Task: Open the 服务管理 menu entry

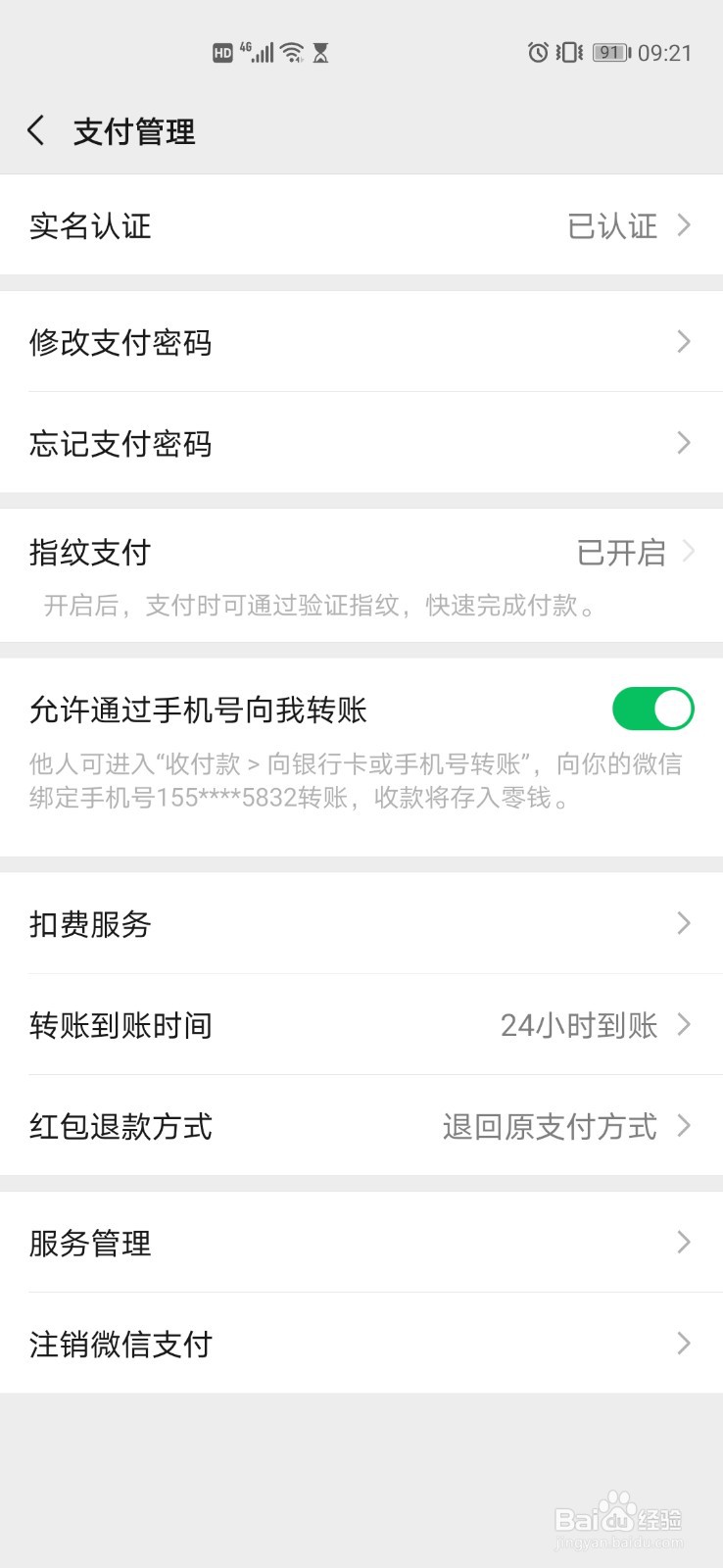Action: 361,1243
